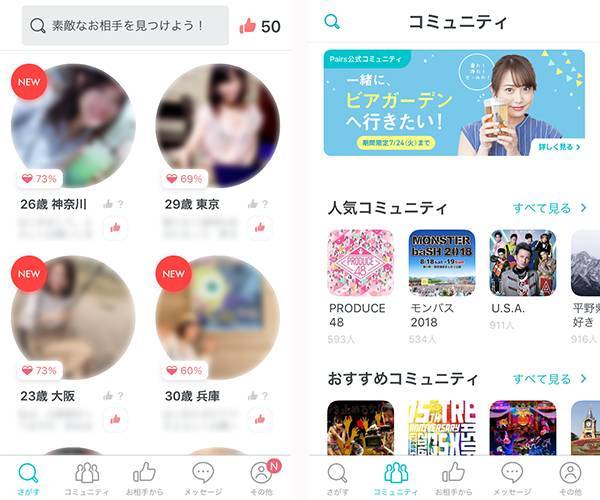
Task: Send a like to 30歳 兵庫
Action: [x=260, y=420]
